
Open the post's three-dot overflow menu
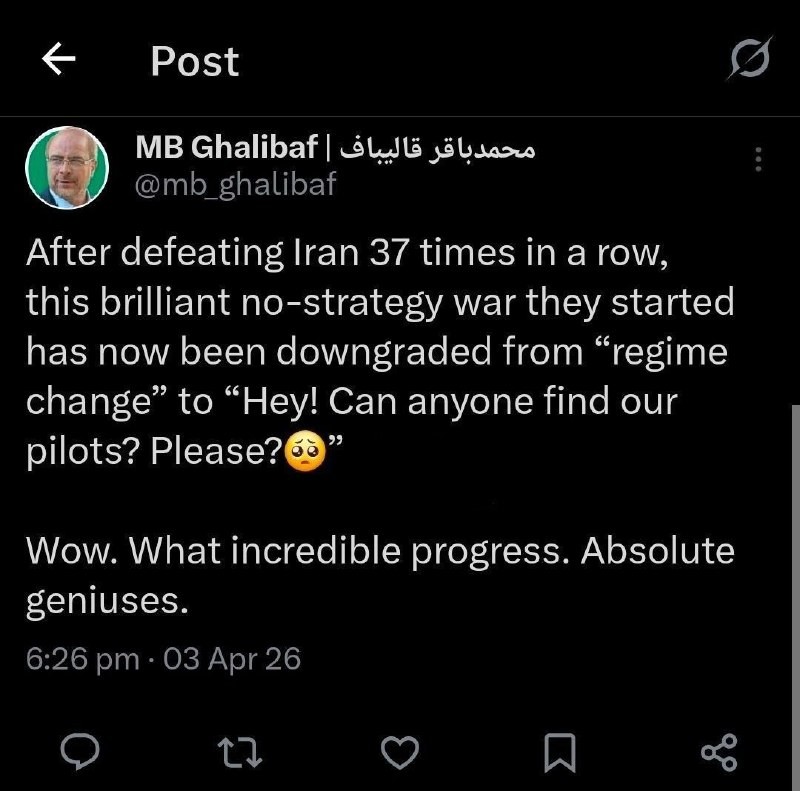point(758,160)
